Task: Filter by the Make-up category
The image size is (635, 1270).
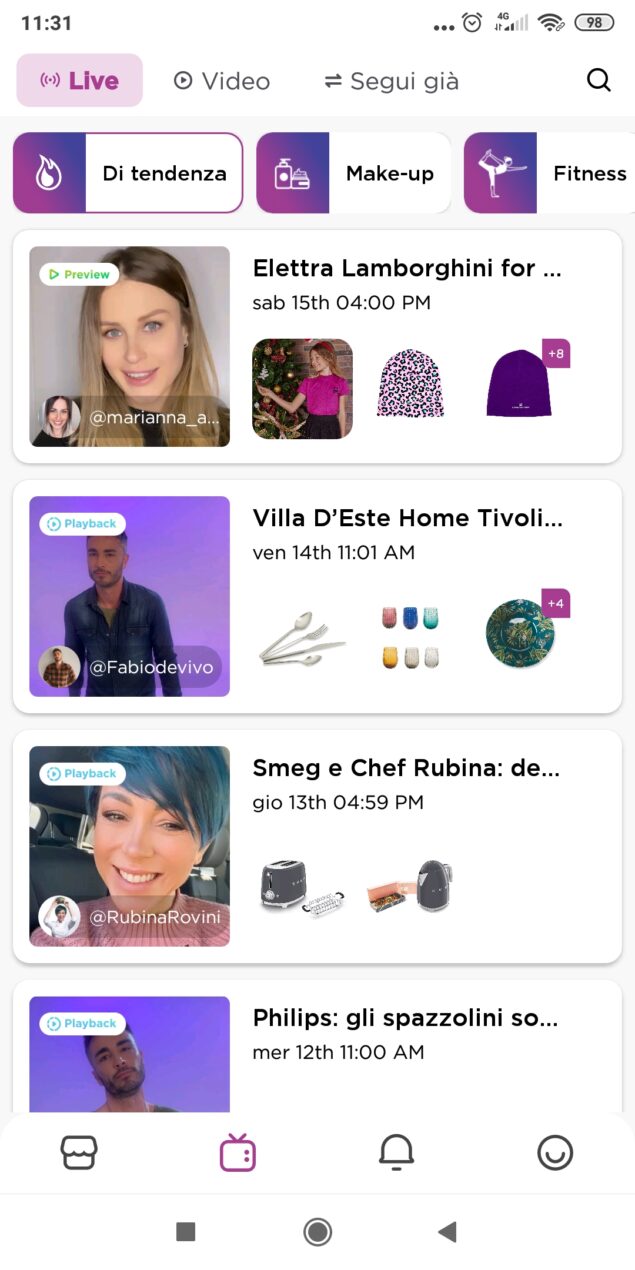Action: [353, 173]
